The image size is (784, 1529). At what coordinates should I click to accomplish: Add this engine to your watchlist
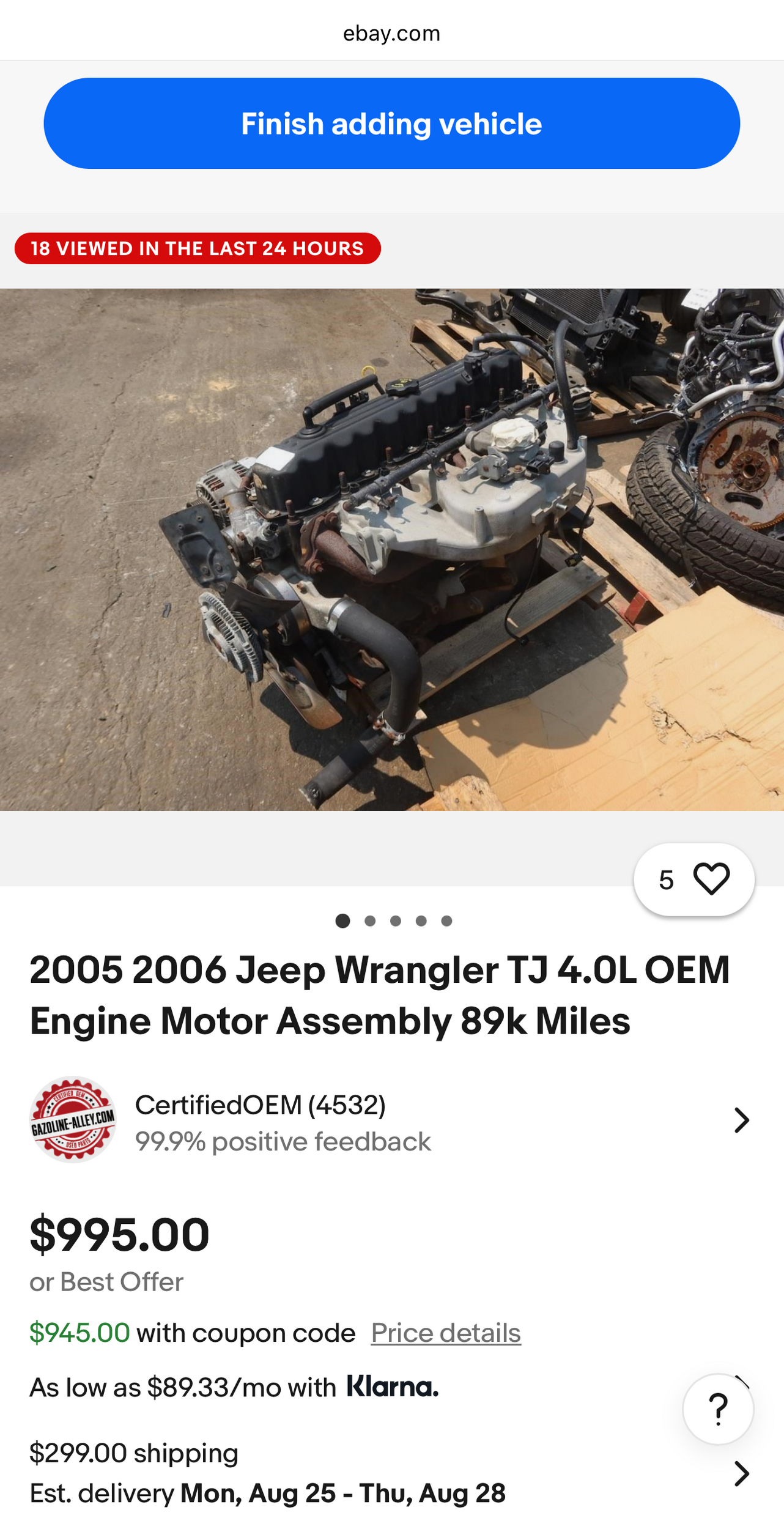pos(694,879)
